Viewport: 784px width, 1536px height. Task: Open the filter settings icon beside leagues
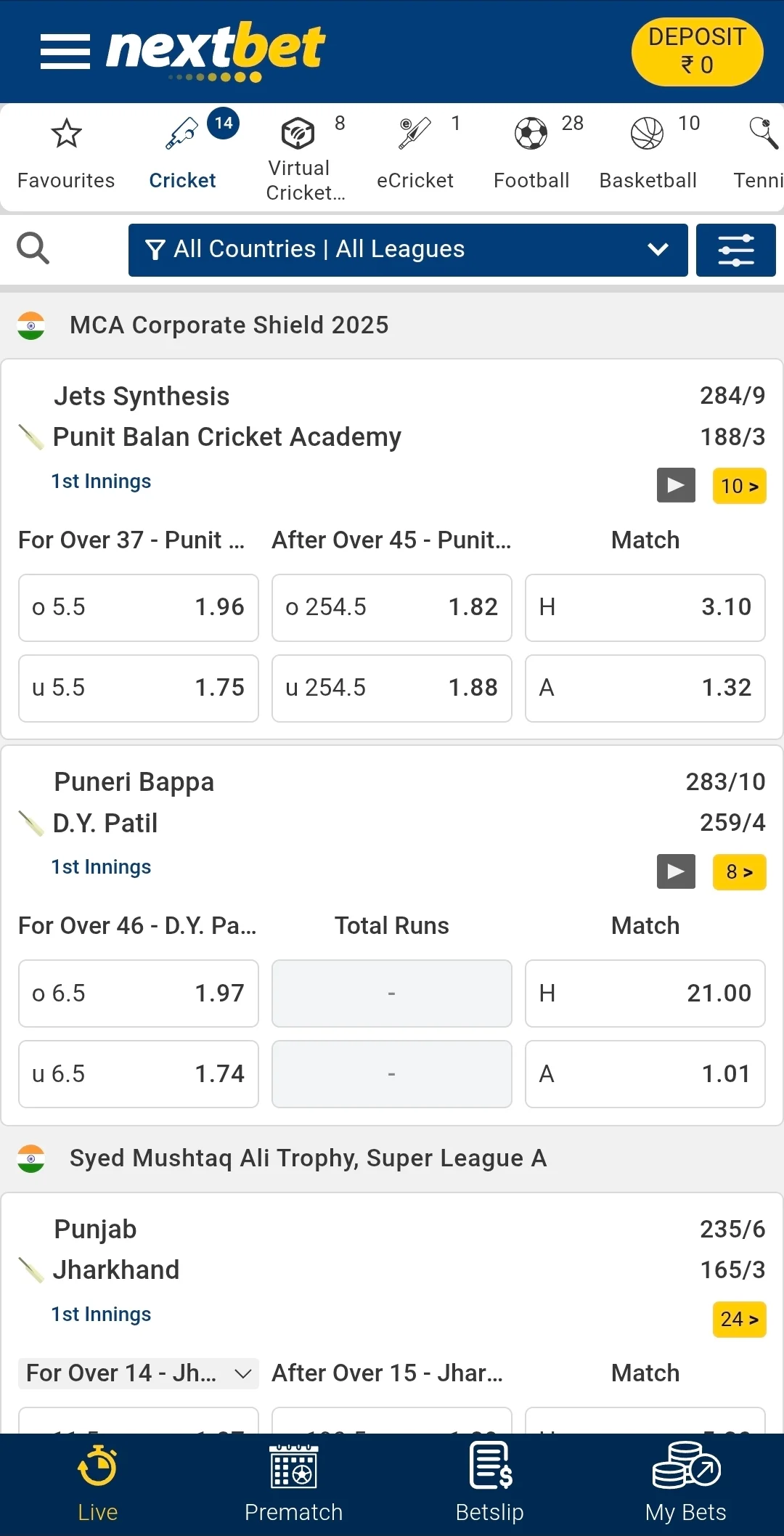(735, 249)
